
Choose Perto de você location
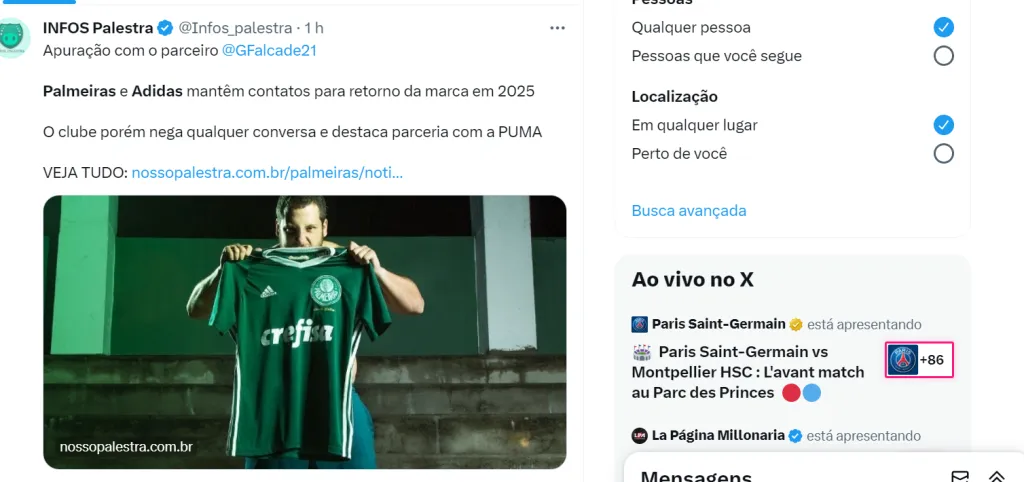tap(943, 154)
